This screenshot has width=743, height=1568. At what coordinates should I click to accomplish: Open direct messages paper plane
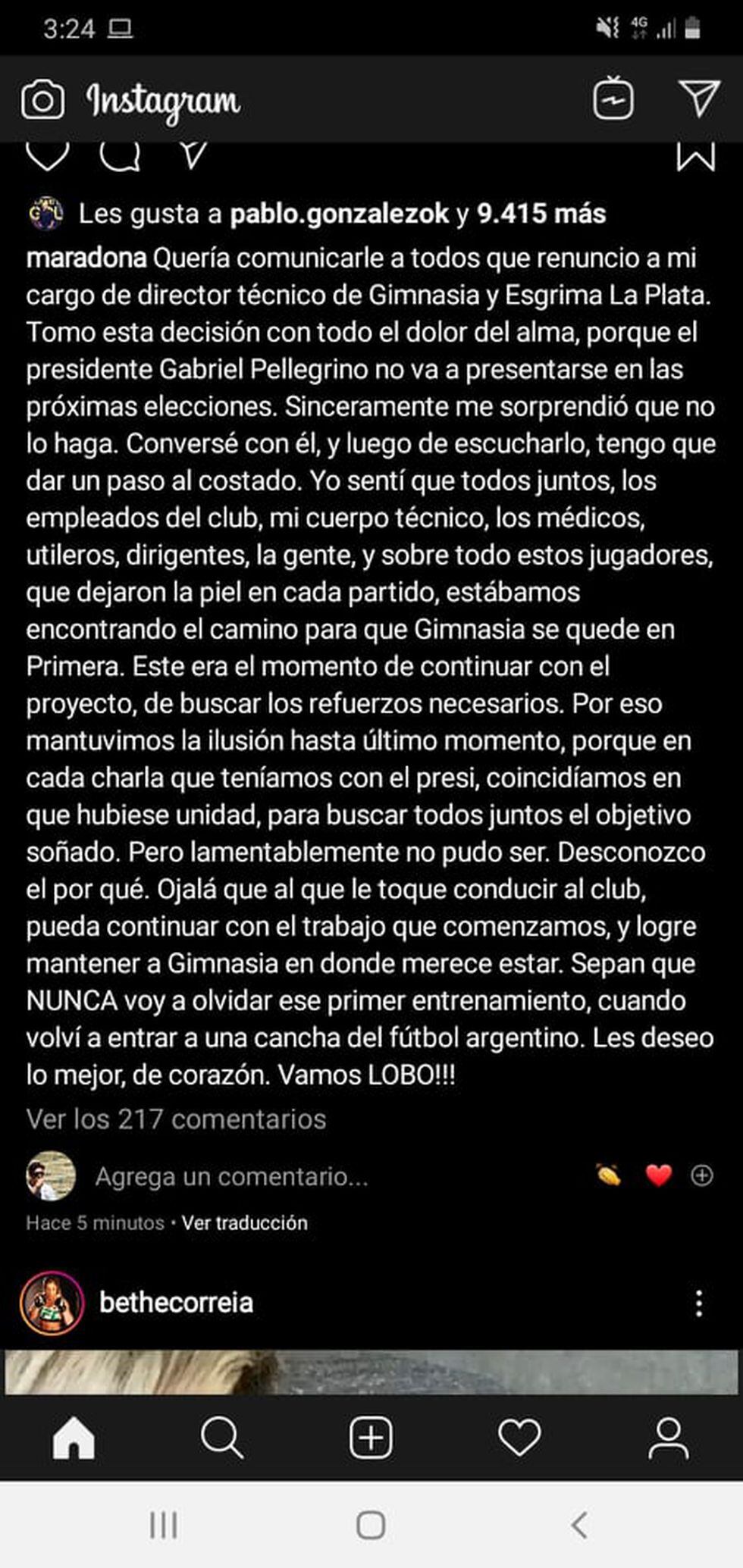tap(698, 99)
